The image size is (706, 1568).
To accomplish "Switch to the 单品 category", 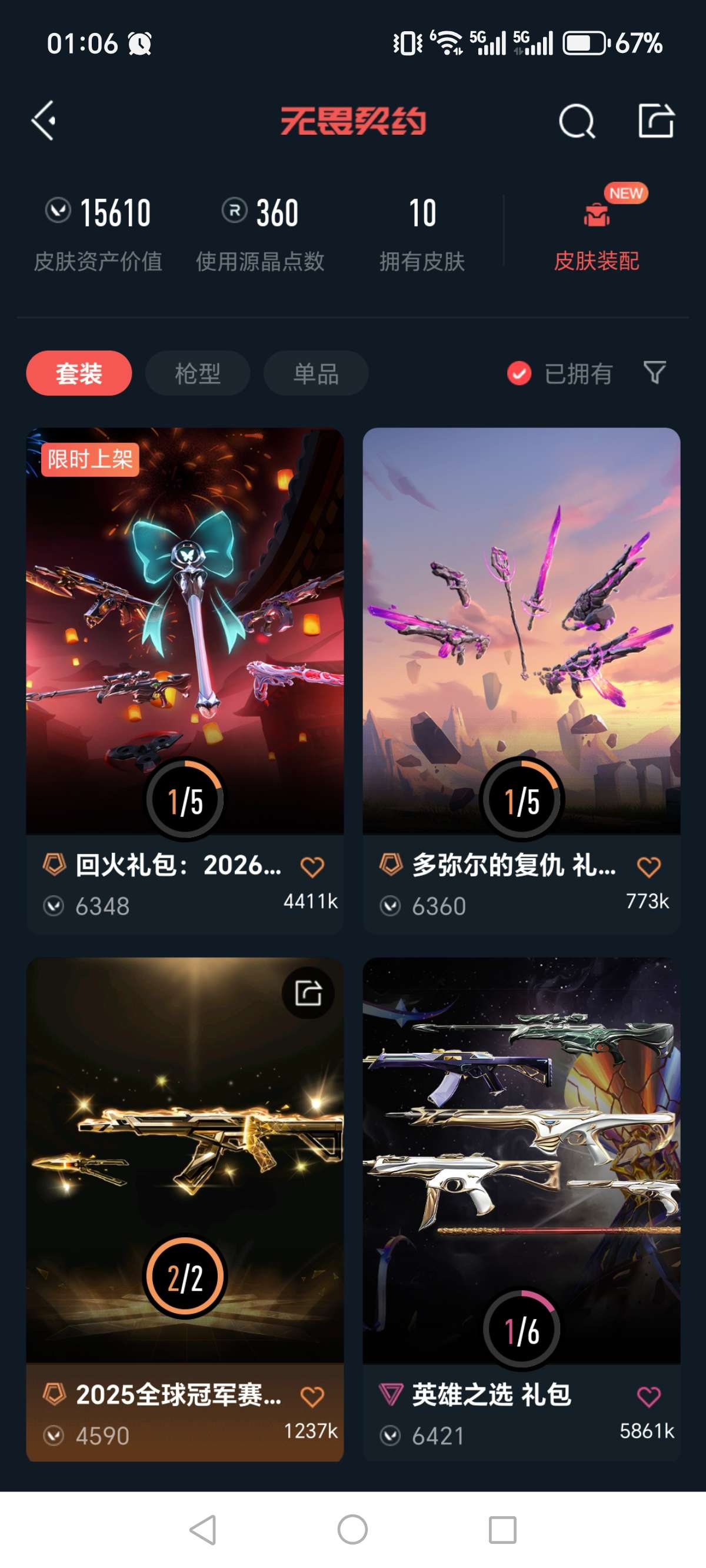I will click(315, 373).
